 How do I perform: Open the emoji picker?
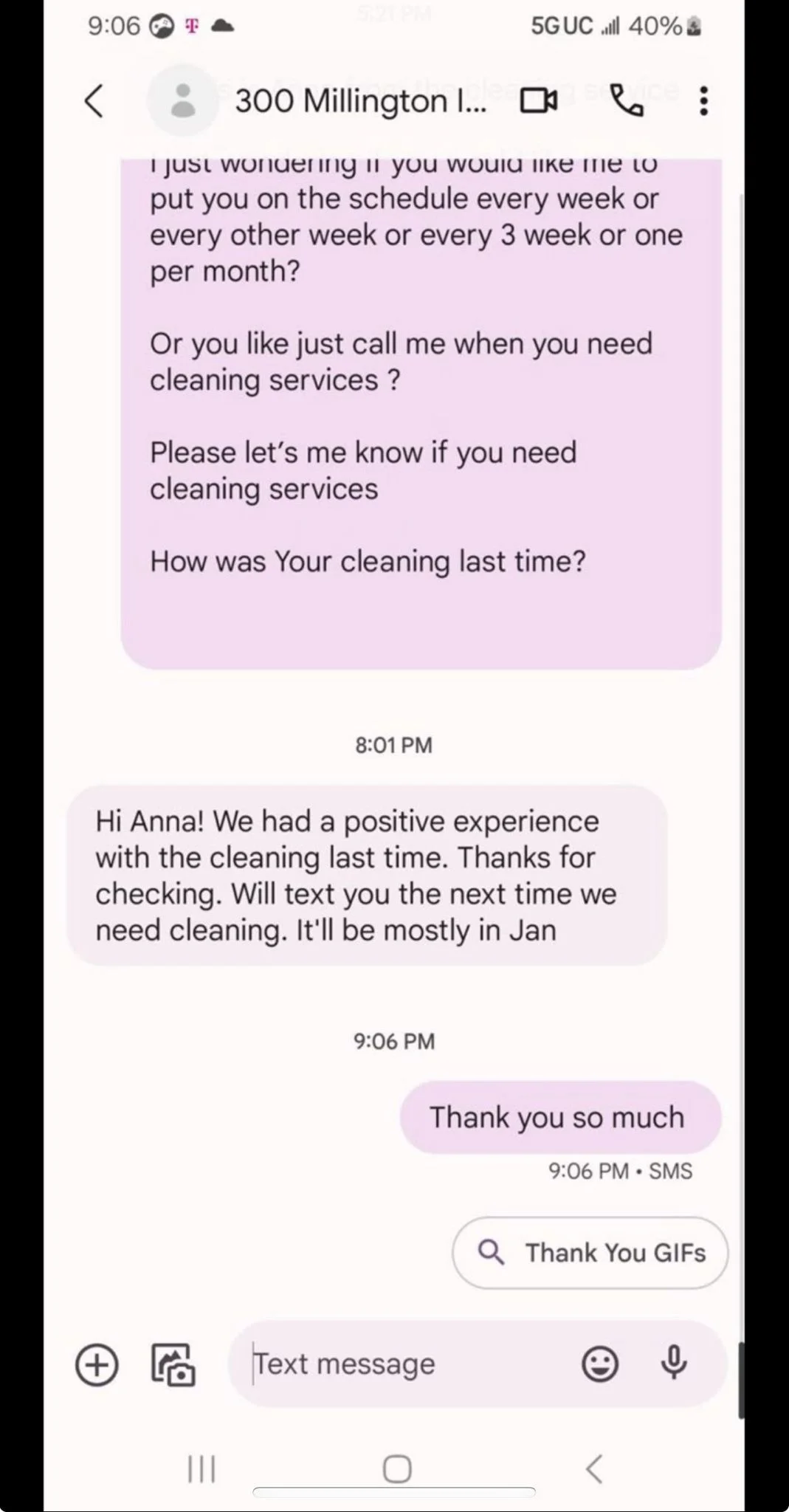[600, 1364]
